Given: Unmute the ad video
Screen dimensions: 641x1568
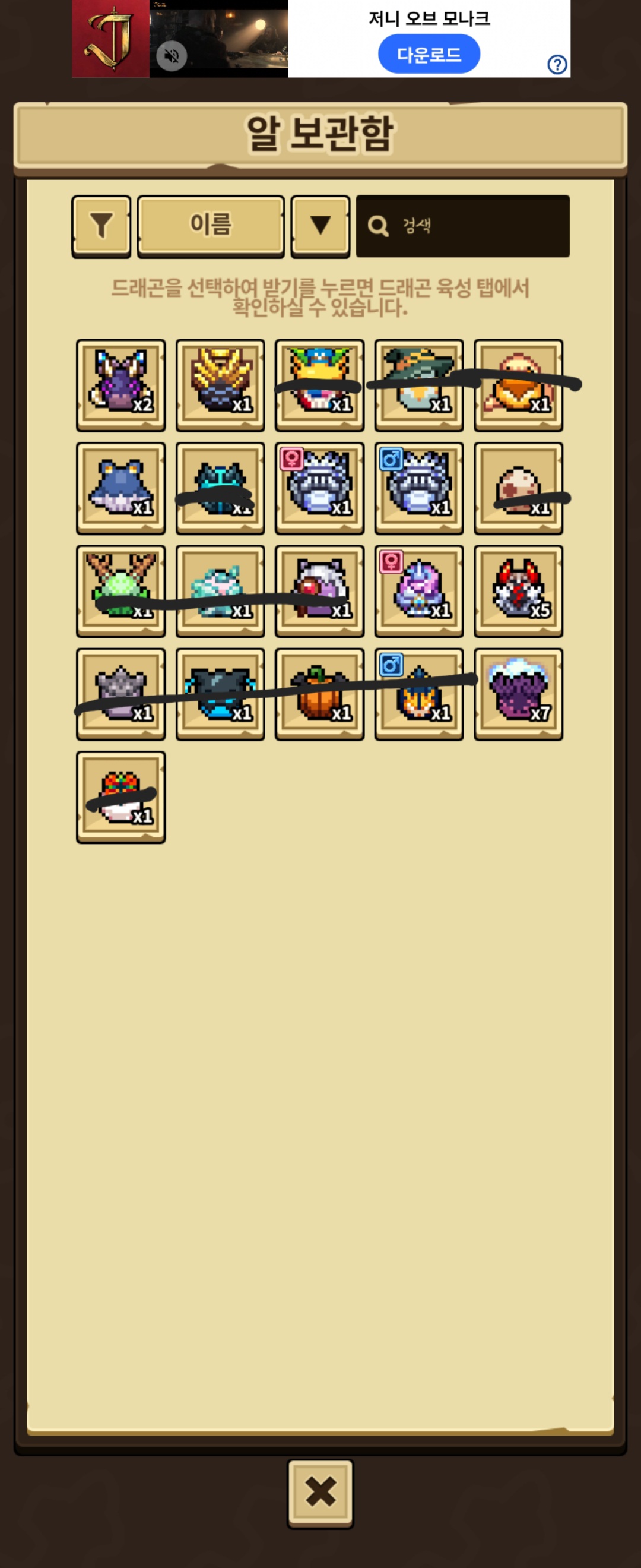Looking at the screenshot, I should pos(172,56).
